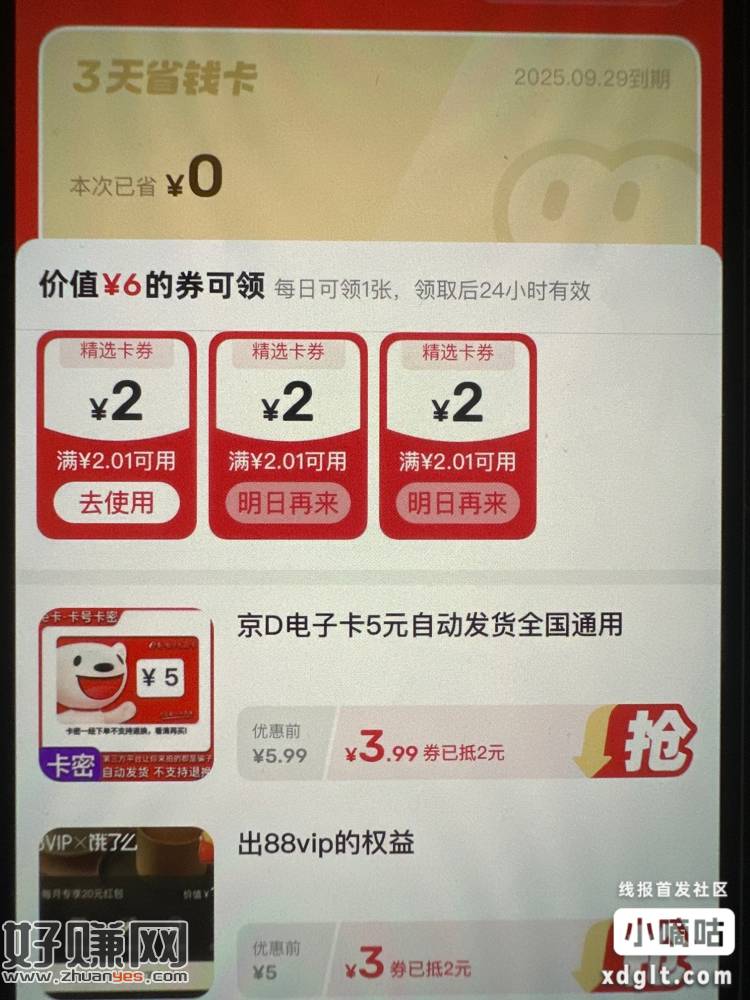The image size is (750, 1000).
Task: Tap 去使用 on the first ¥2 coupon
Action: click(116, 504)
